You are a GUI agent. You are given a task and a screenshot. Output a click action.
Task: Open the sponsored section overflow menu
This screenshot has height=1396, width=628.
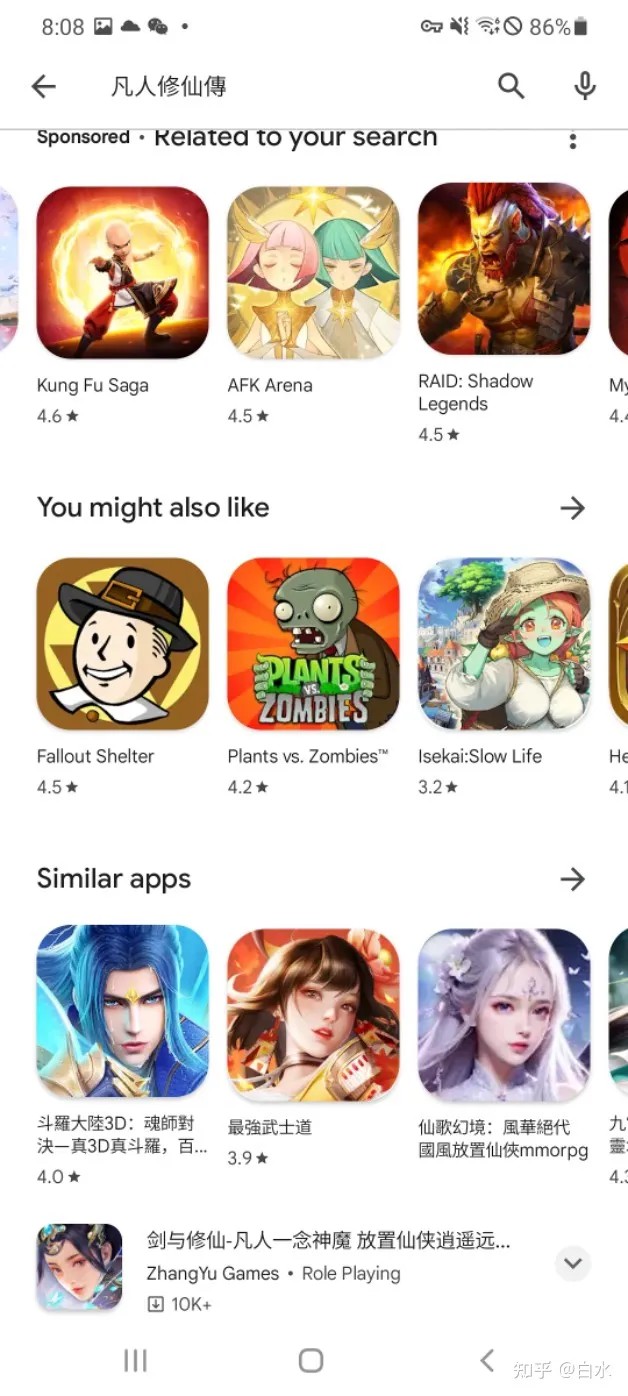573,141
